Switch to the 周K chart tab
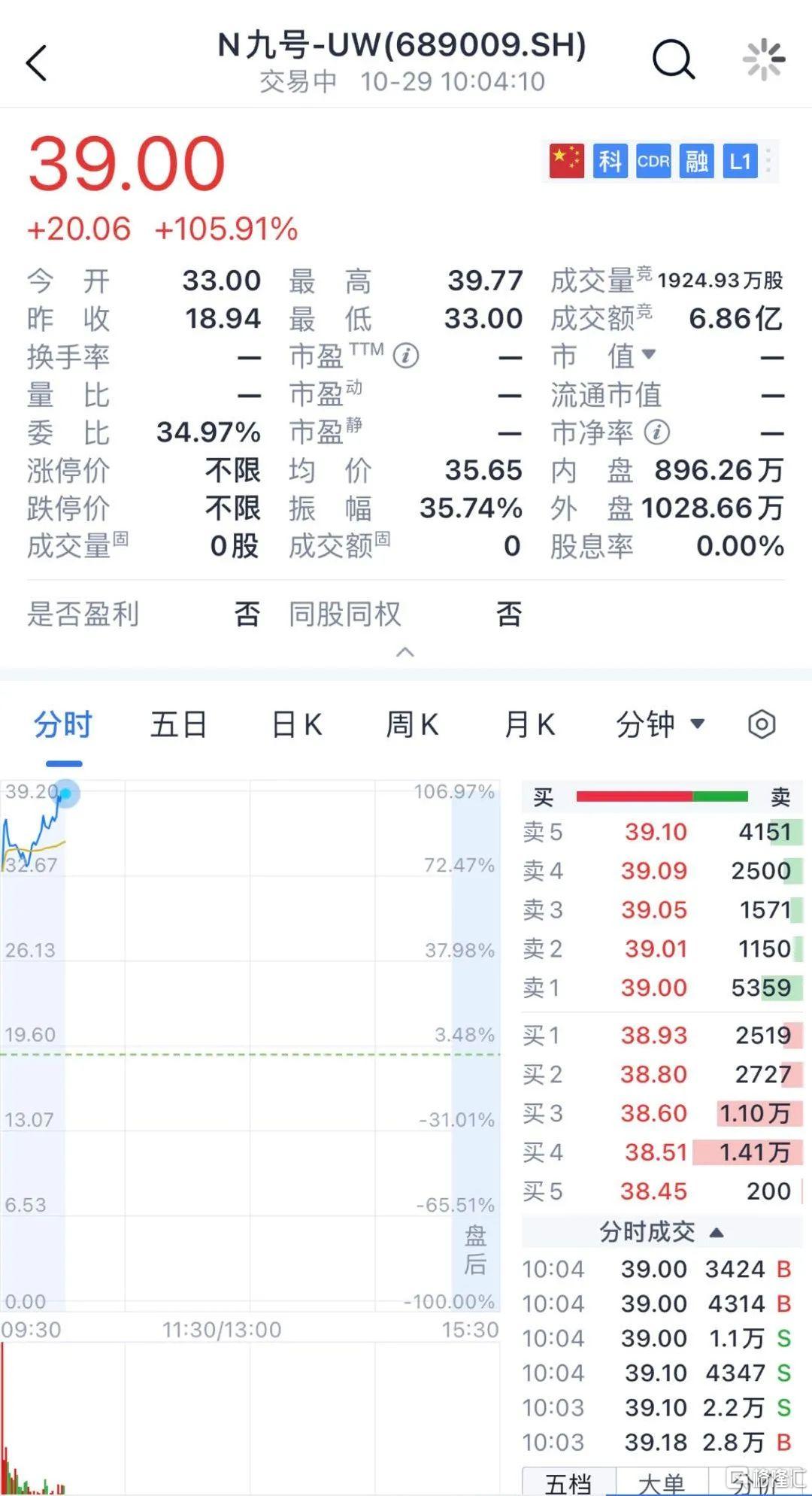Image resolution: width=812 pixels, height=1496 pixels. 412,725
